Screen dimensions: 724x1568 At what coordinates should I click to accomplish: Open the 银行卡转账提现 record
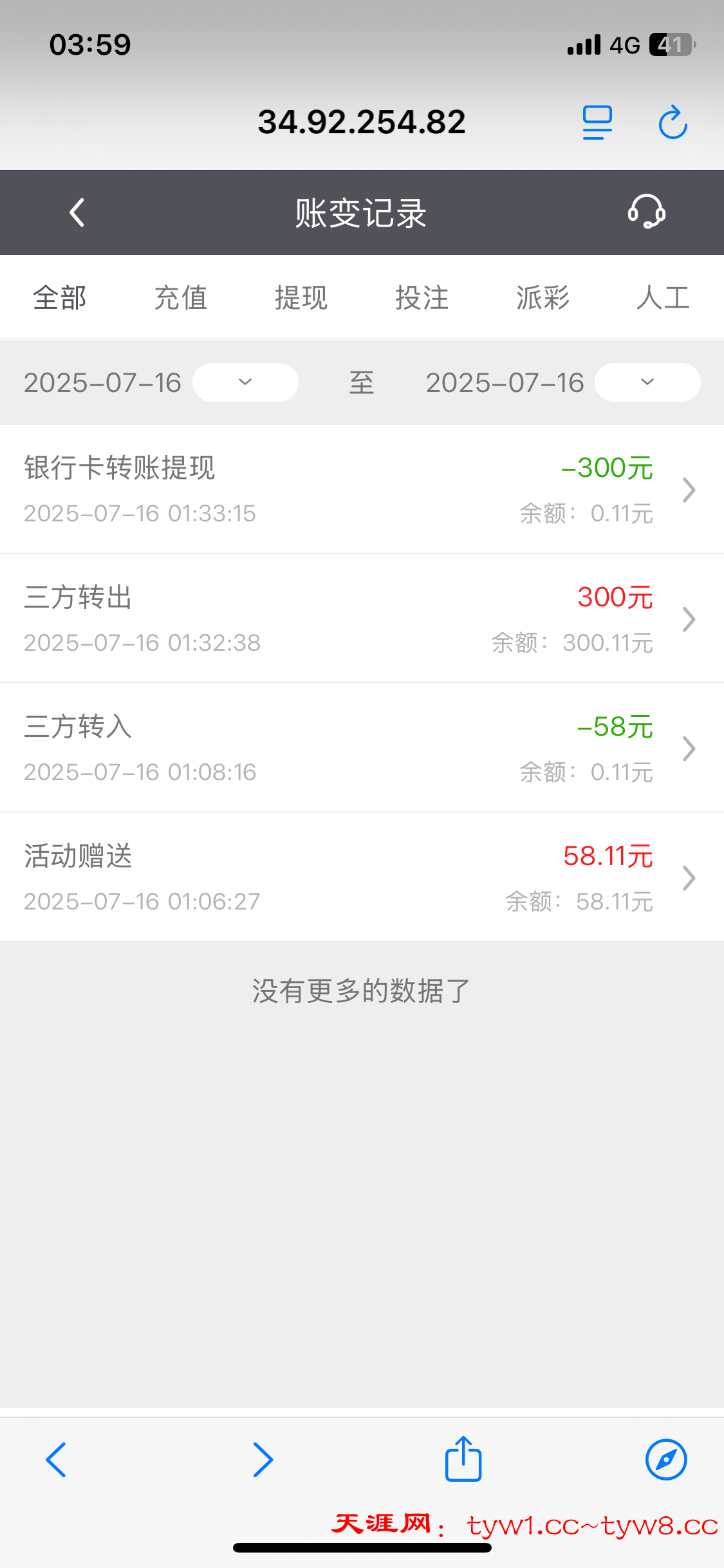click(x=362, y=489)
